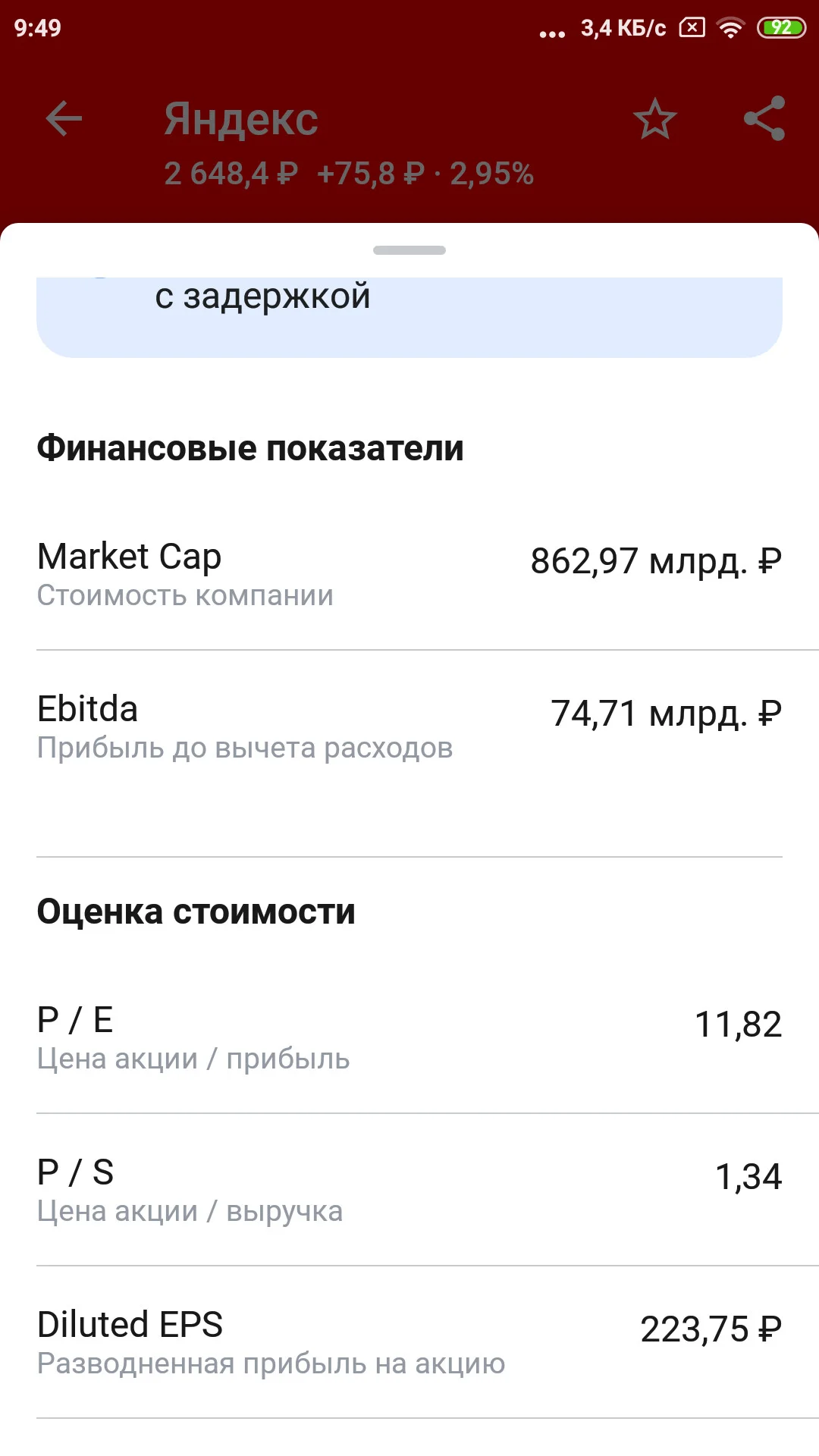Add Яндекс to favorites with star
Screen dimensions: 819x1456
pos(654,119)
